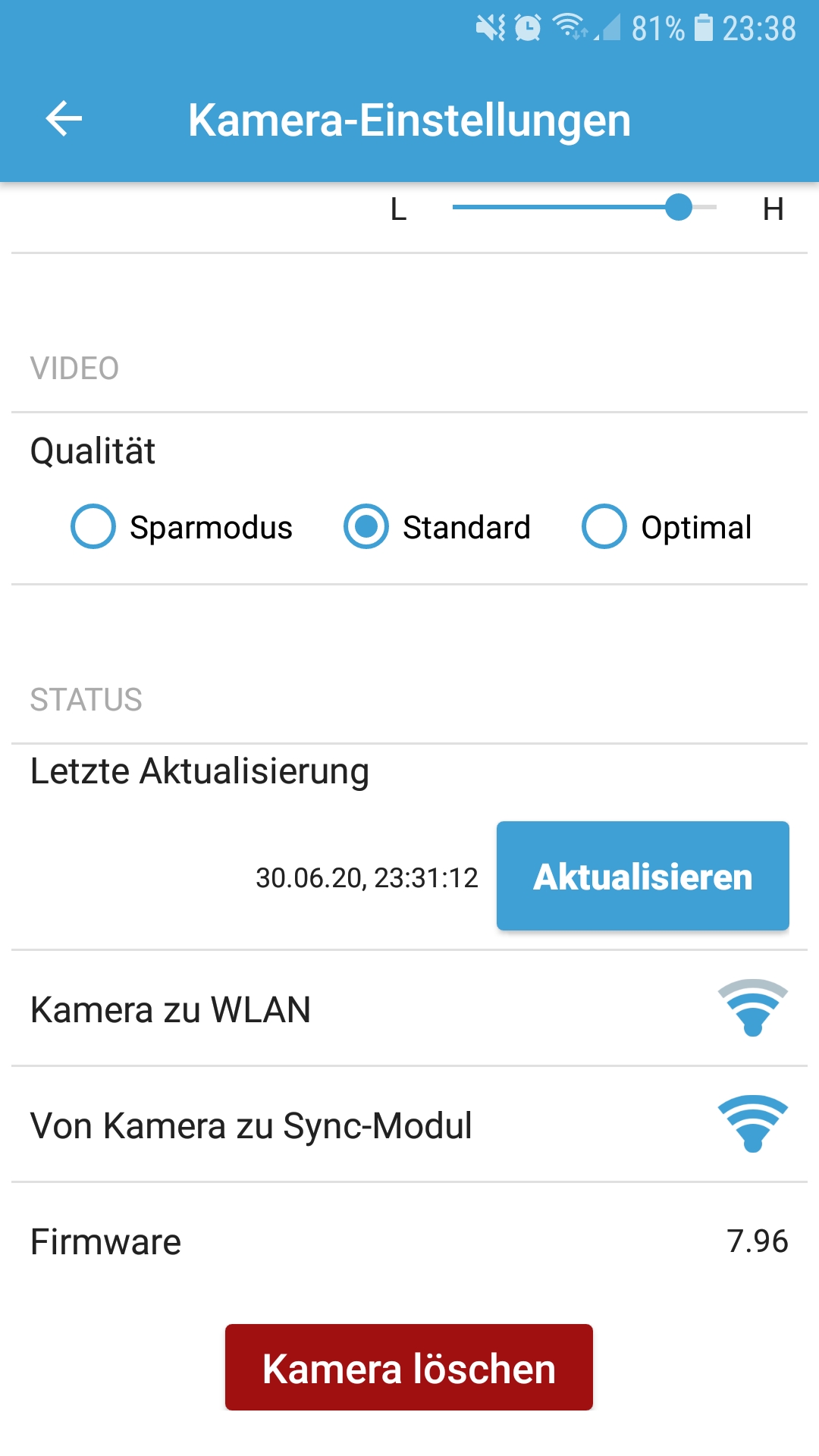
Task: Go back from Kamera-Einstellungen
Action: coord(64,119)
